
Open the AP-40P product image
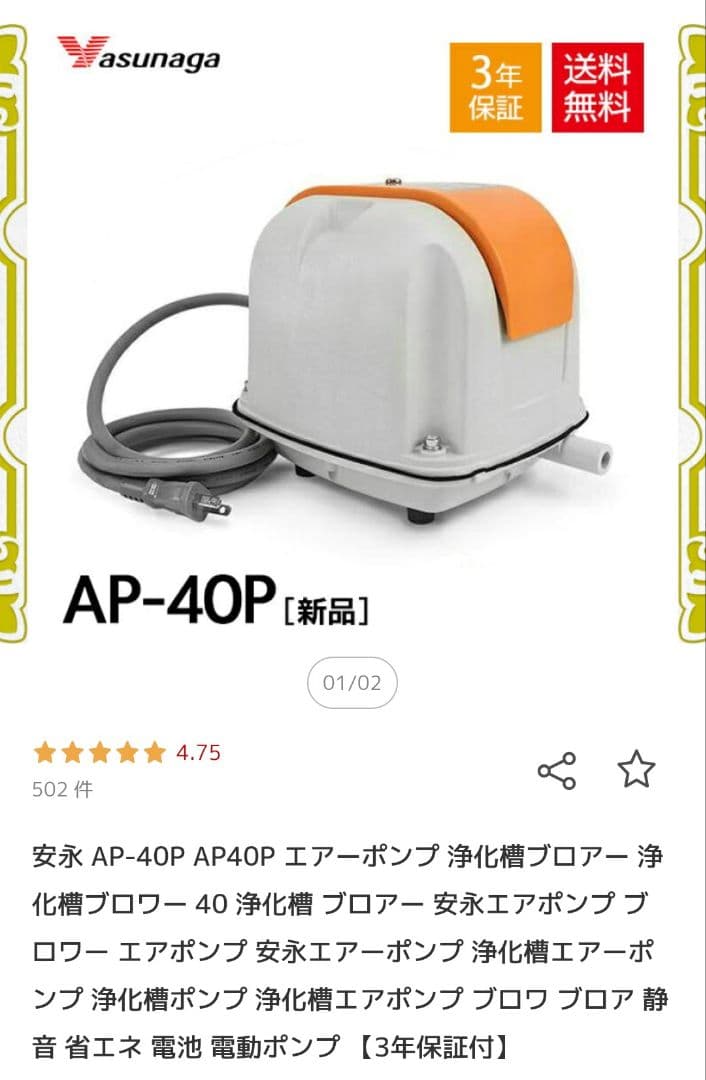click(x=353, y=330)
